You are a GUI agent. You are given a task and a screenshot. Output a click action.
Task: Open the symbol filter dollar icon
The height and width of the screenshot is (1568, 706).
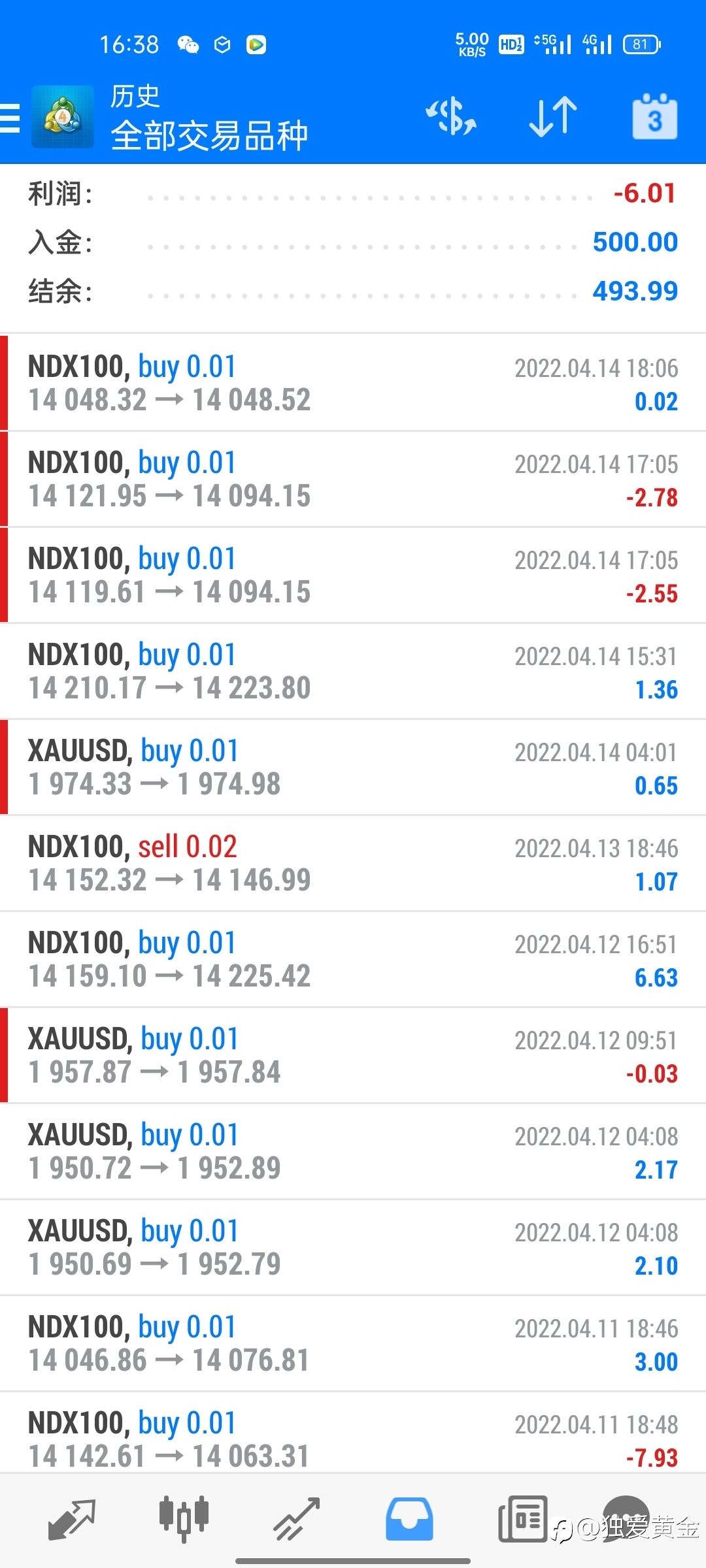451,117
